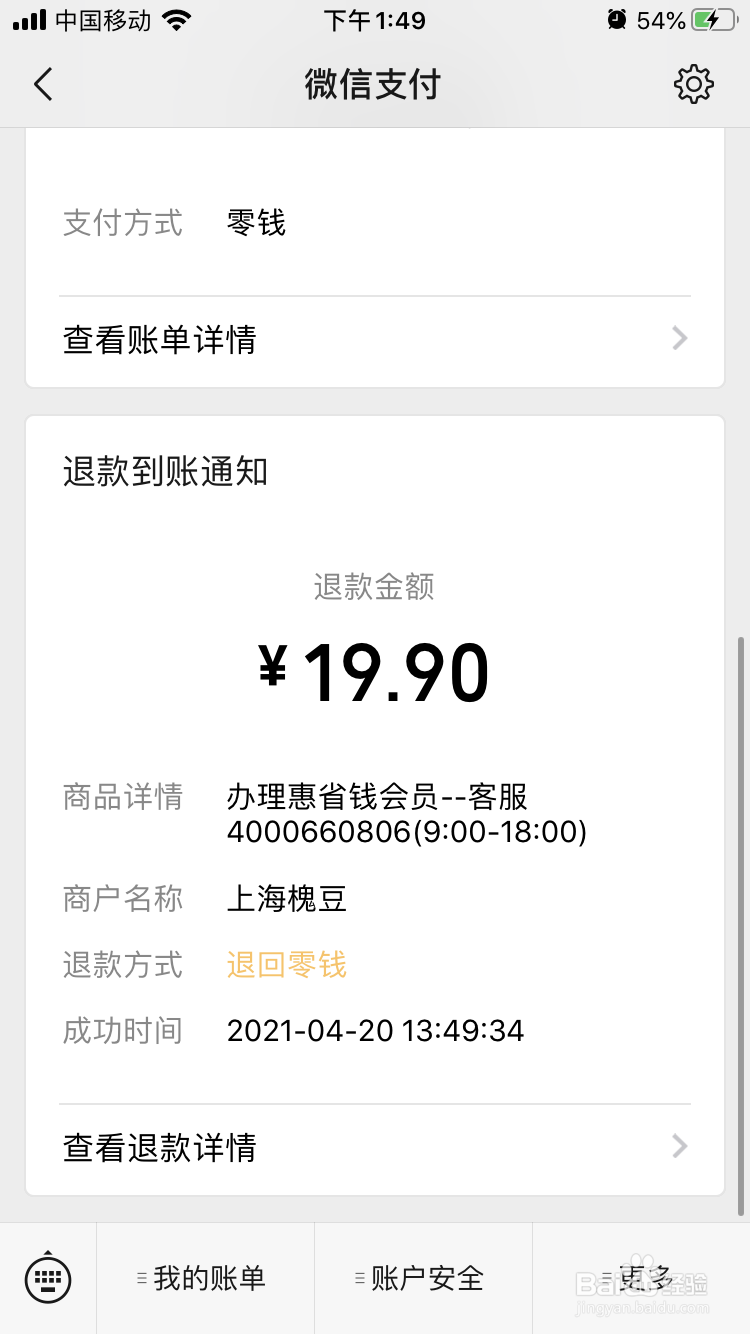
Task: Go back with the top-left arrow
Action: pos(43,84)
